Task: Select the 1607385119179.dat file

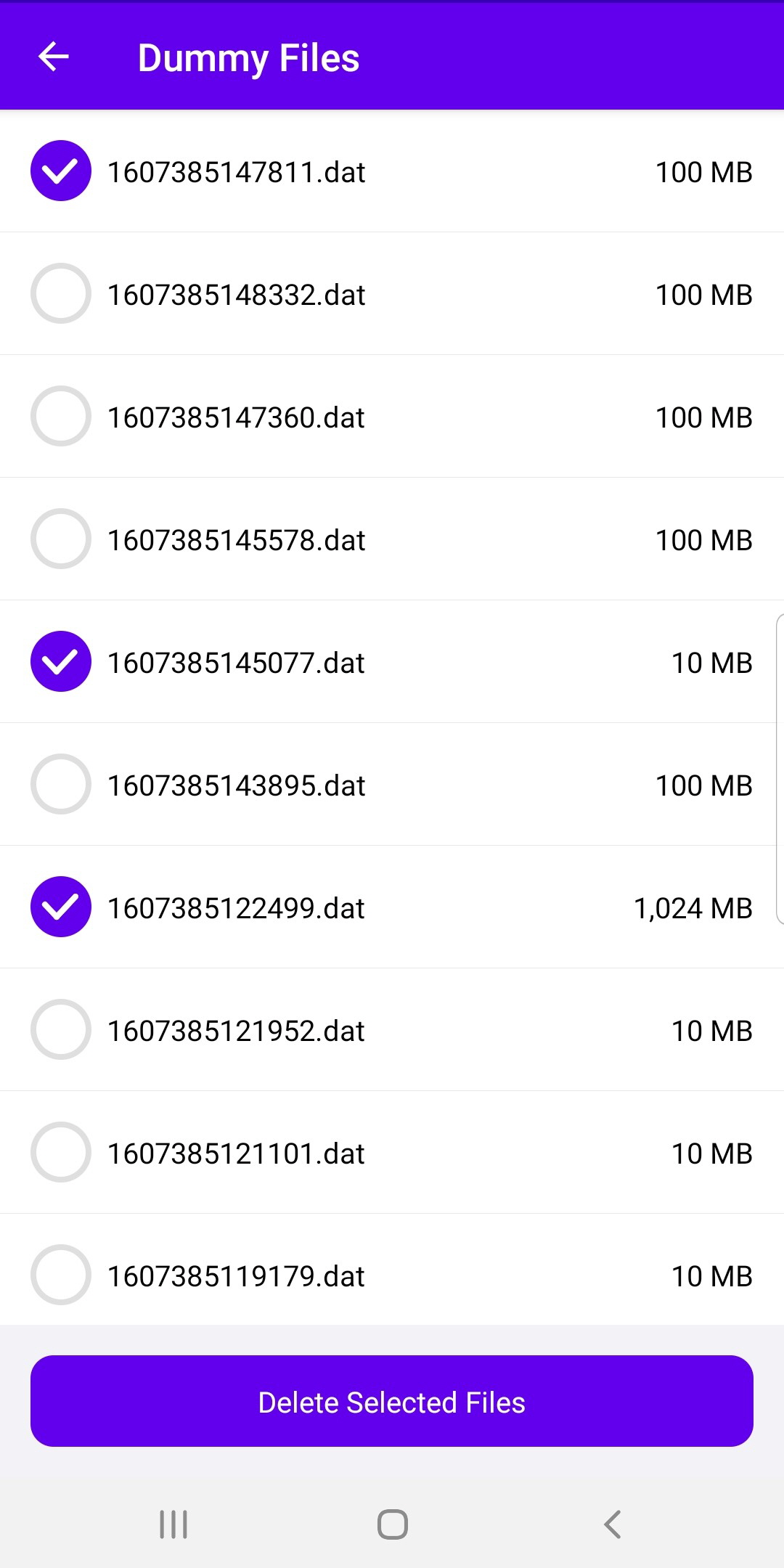Action: (x=61, y=1275)
